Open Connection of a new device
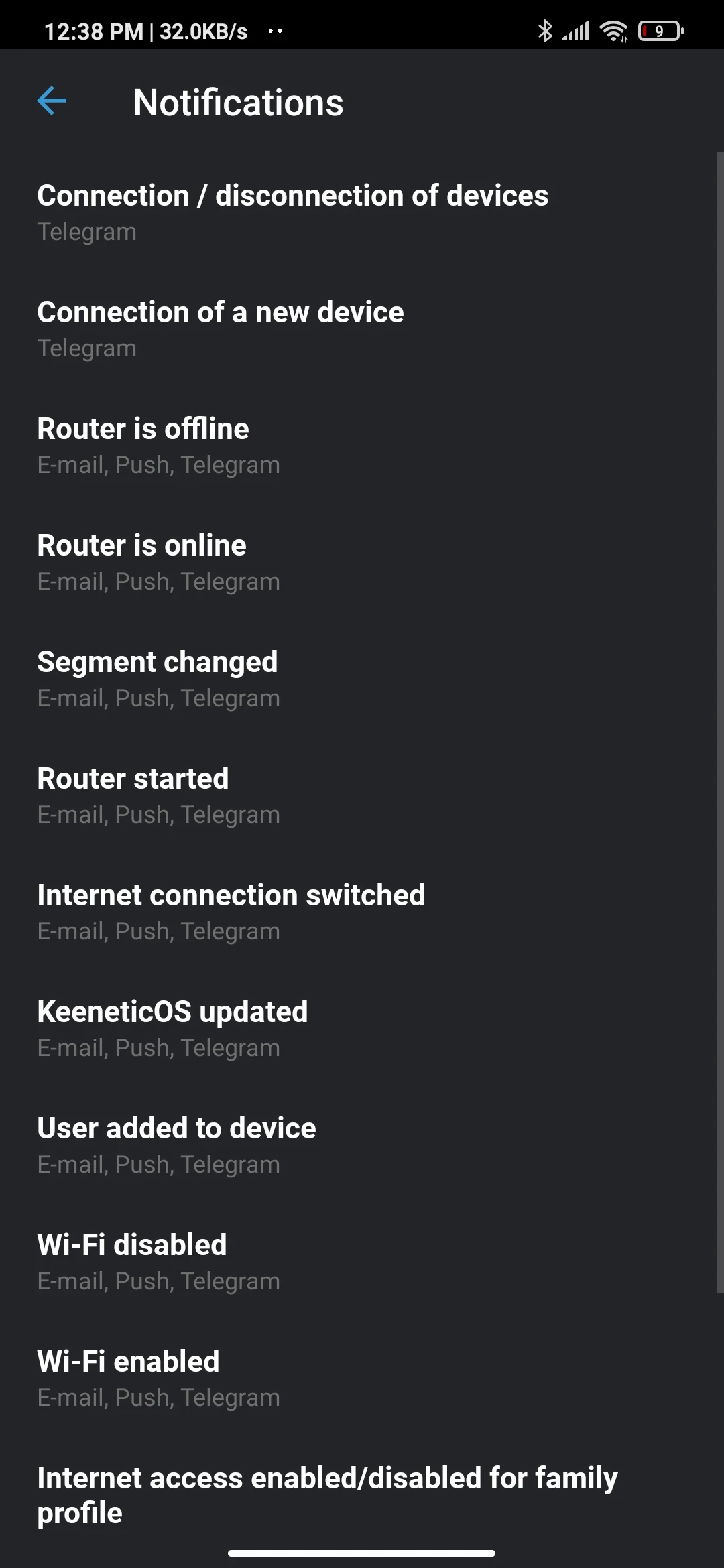This screenshot has width=724, height=1568. click(362, 330)
